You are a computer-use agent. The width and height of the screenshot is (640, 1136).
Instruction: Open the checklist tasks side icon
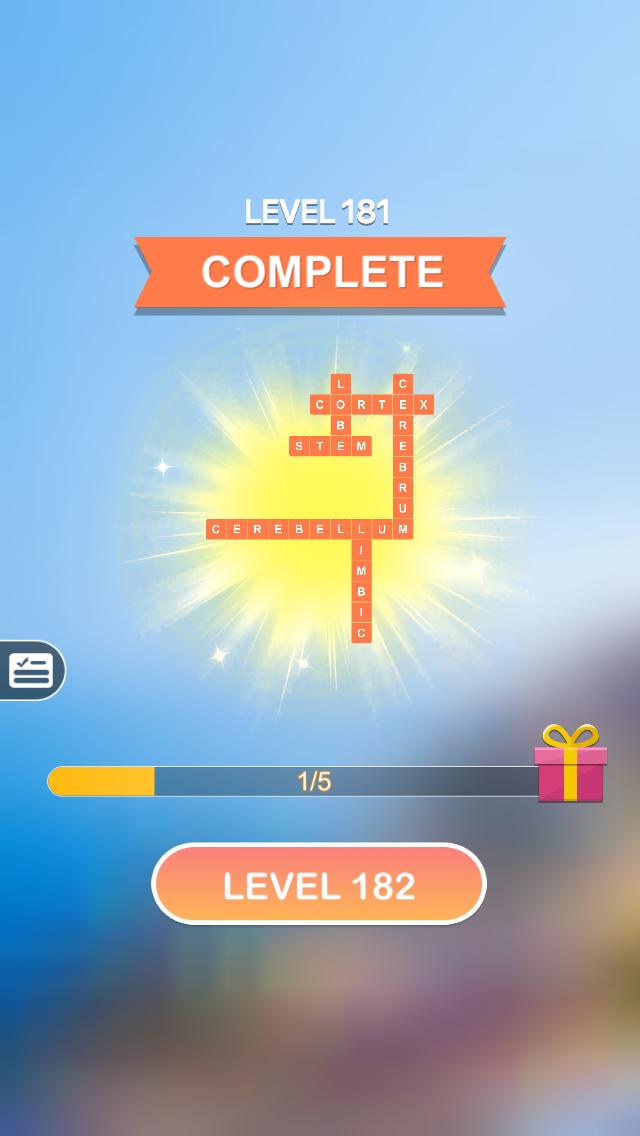pyautogui.click(x=30, y=670)
